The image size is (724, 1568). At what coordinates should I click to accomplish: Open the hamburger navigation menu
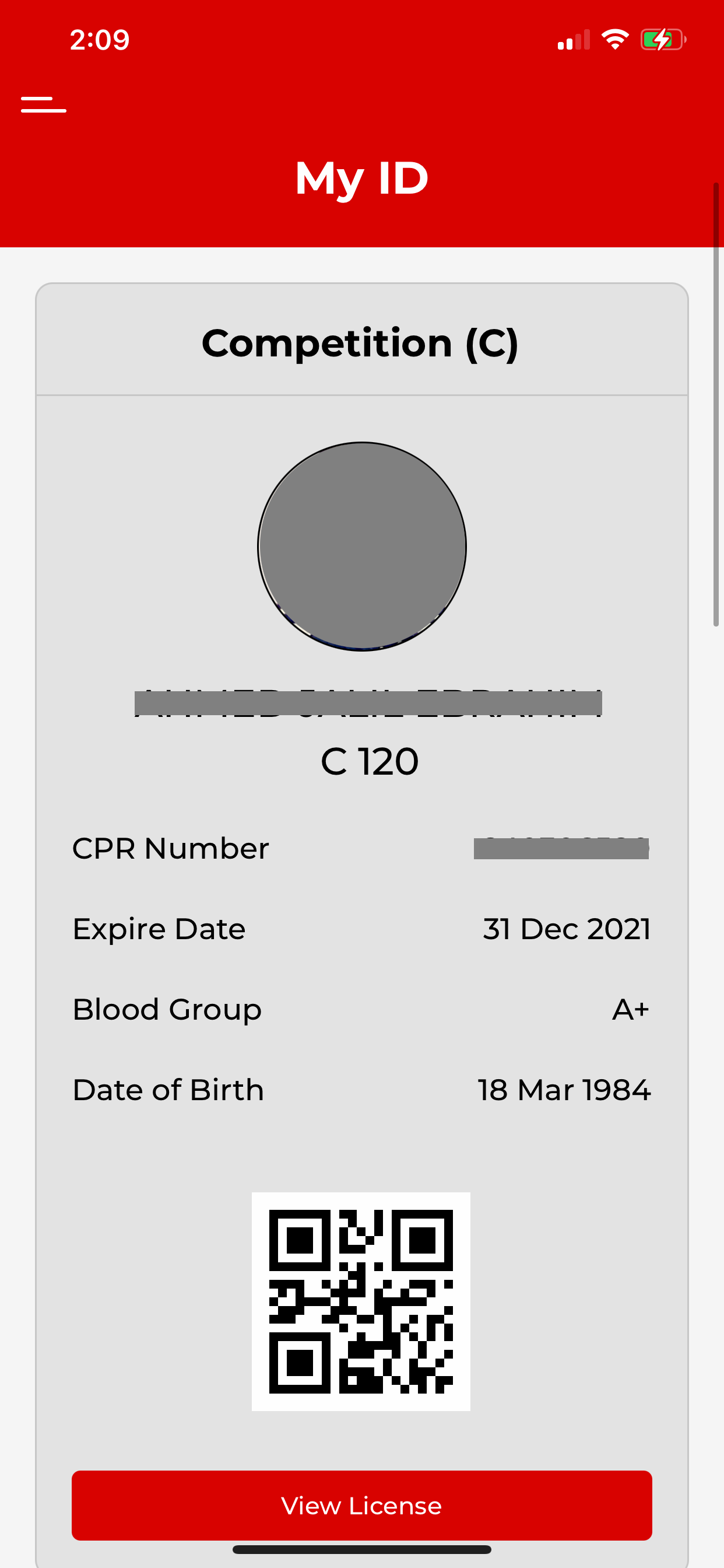click(43, 103)
